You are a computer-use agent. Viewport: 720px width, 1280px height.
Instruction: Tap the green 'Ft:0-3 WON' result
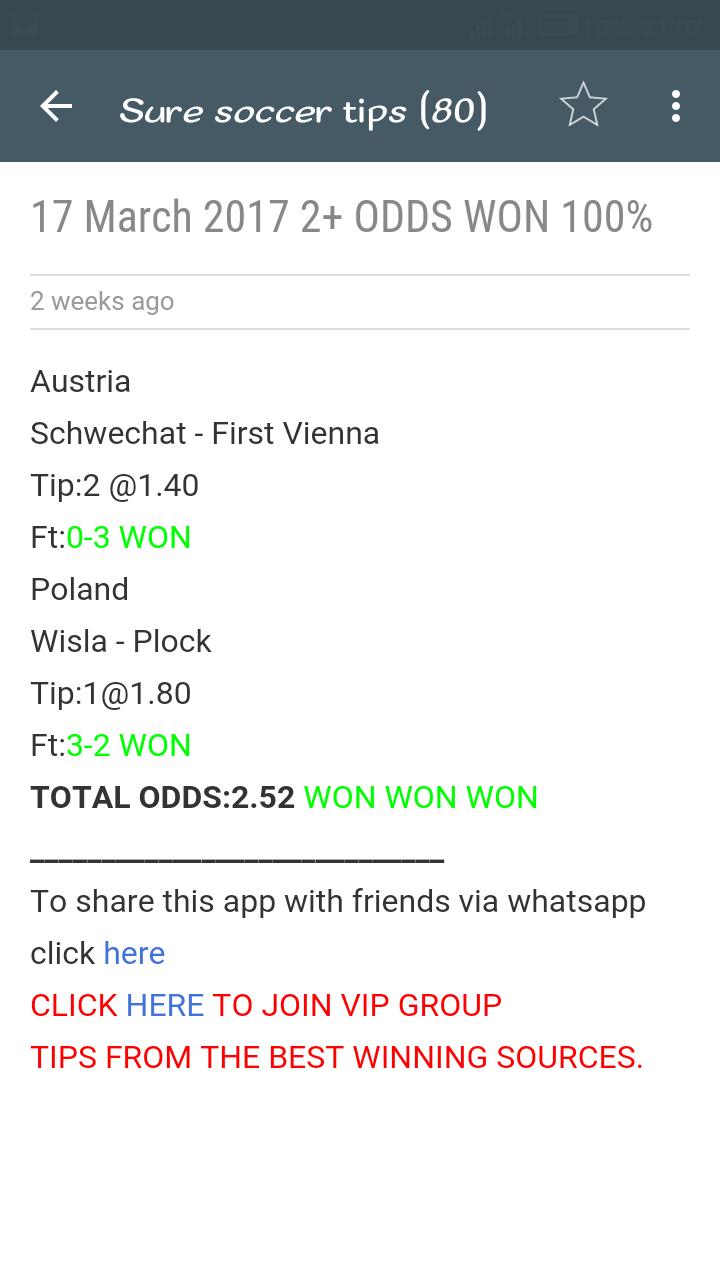(110, 537)
